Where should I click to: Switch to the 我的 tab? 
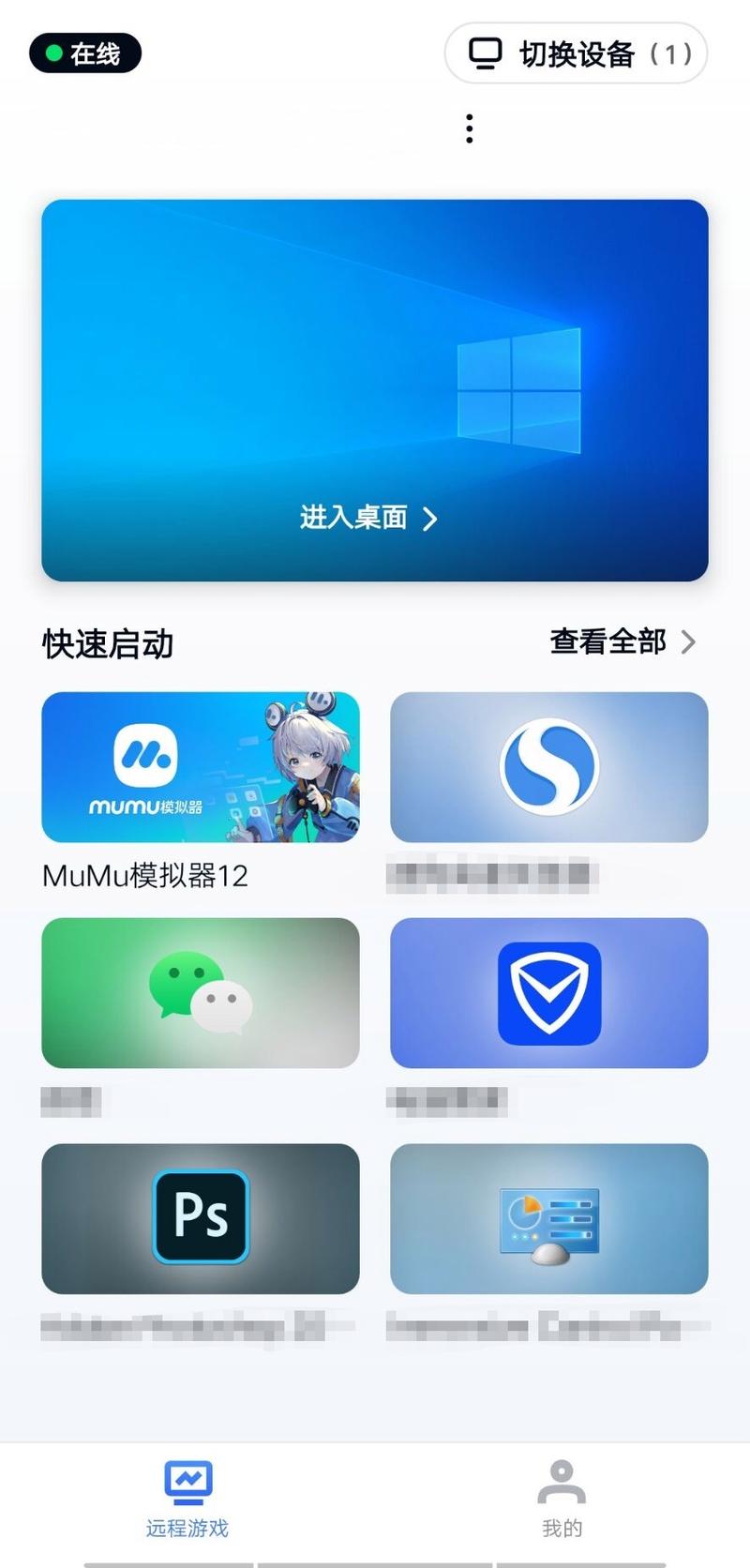coord(562,1500)
